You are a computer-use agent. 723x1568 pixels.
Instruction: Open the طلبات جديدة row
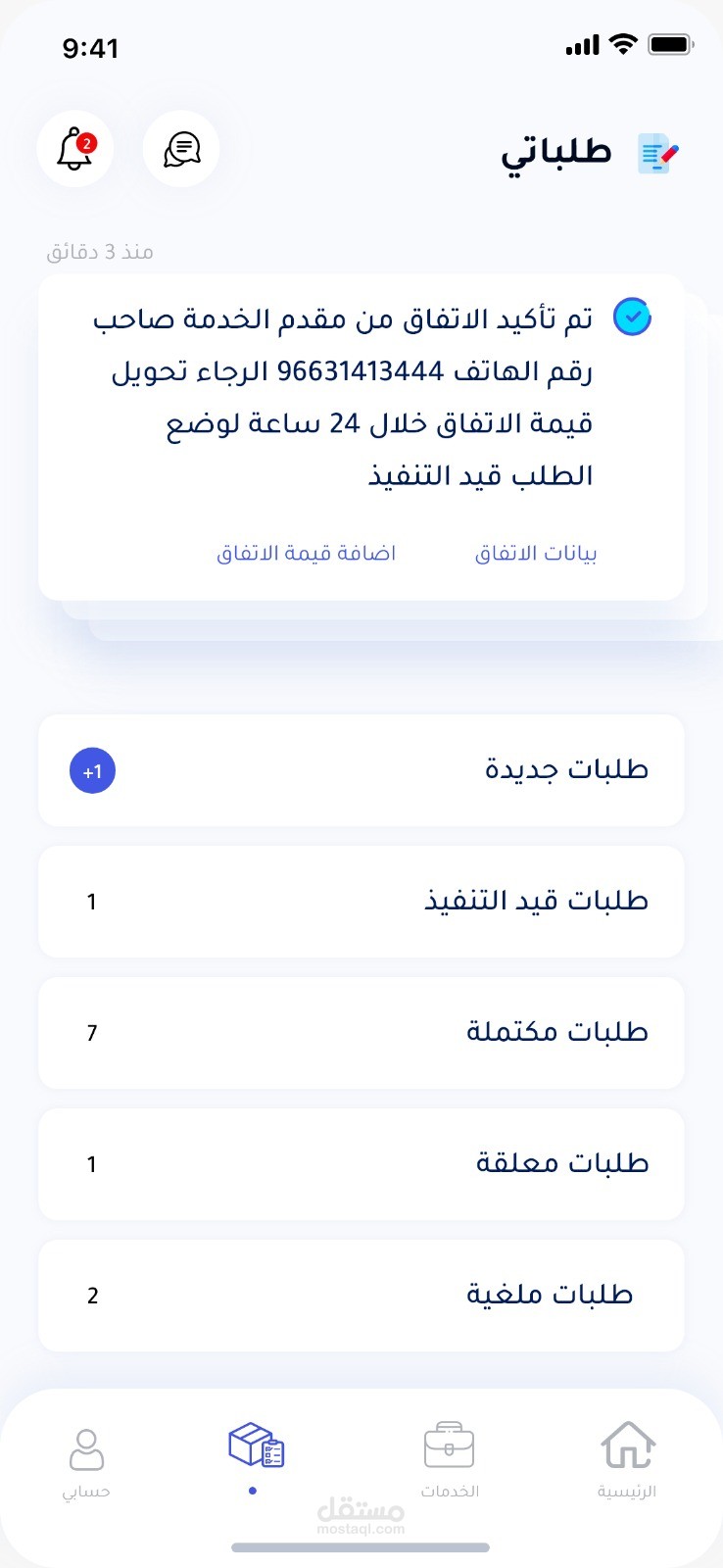coord(361,770)
